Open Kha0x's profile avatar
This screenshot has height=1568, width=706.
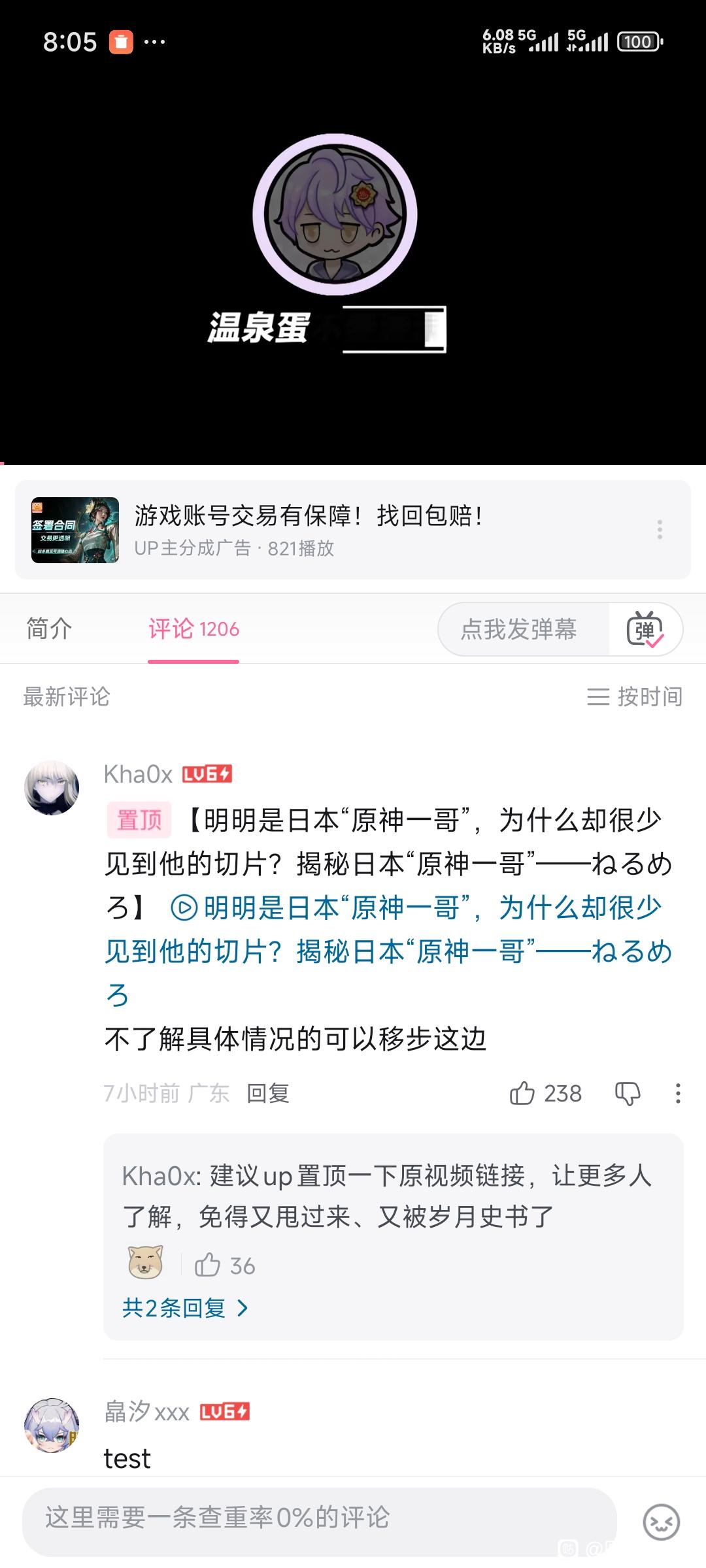pyautogui.click(x=52, y=787)
